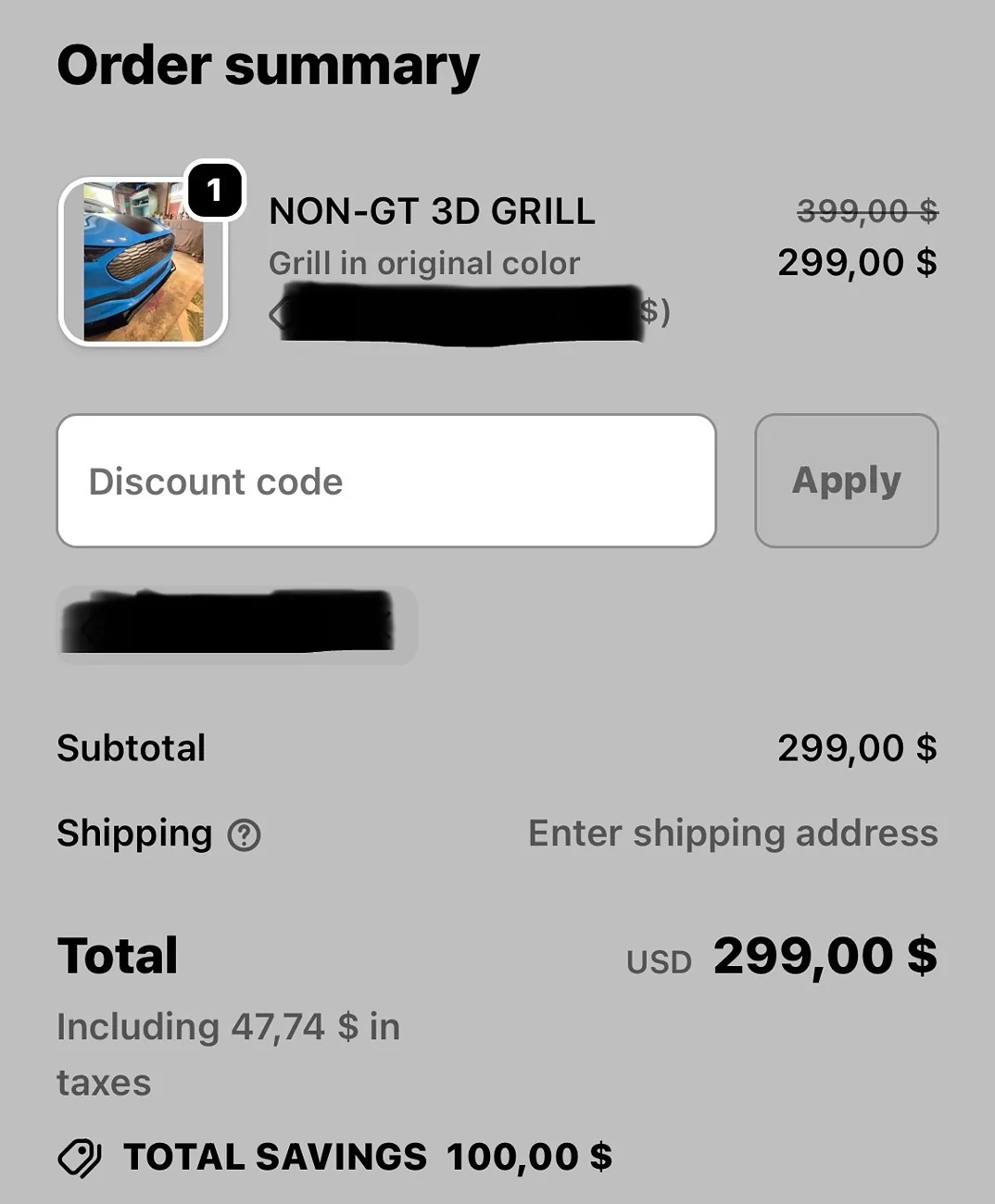Open shipping info help icon

245,835
